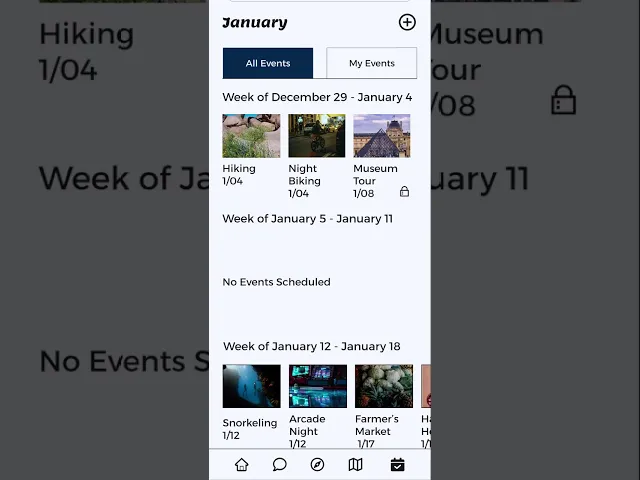Open the chat messages tab
The width and height of the screenshot is (640, 480).
coord(280,465)
